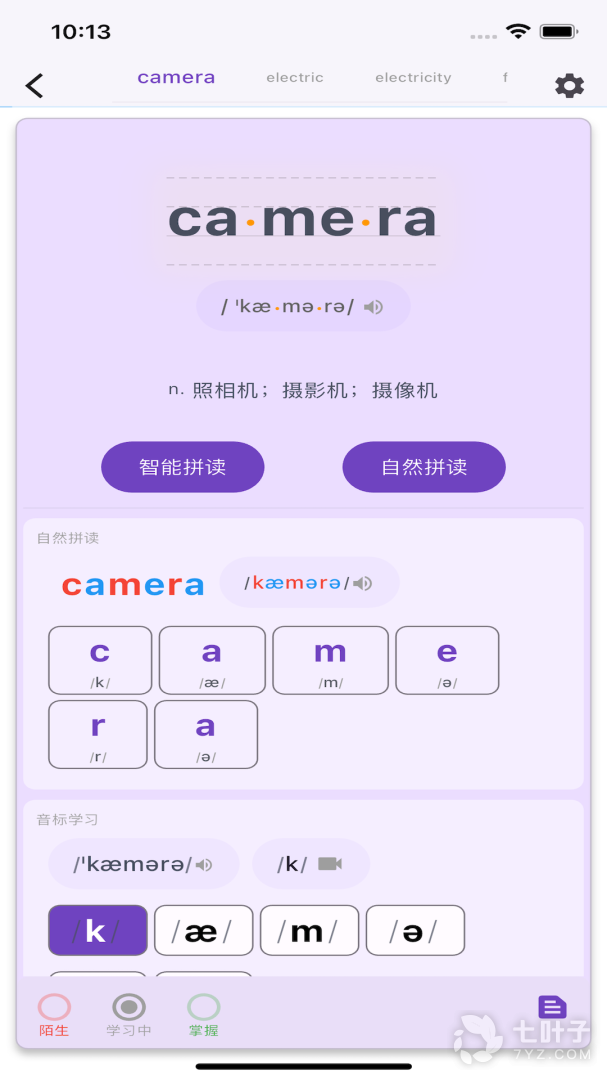Image resolution: width=607 pixels, height=1080 pixels.
Task: Tap the 智能拼读 button
Action: (x=183, y=467)
